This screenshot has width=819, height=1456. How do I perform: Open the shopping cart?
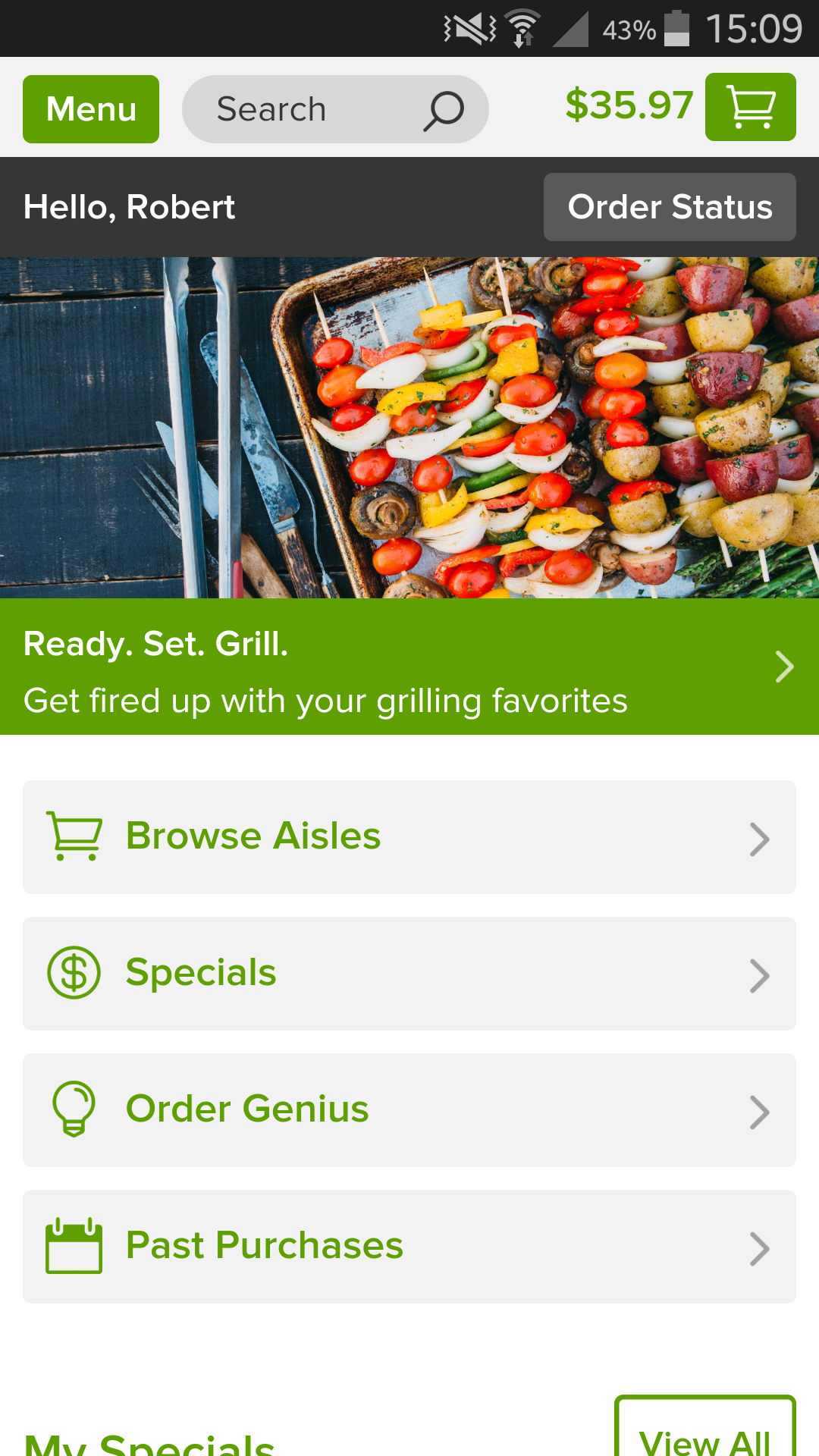click(750, 107)
